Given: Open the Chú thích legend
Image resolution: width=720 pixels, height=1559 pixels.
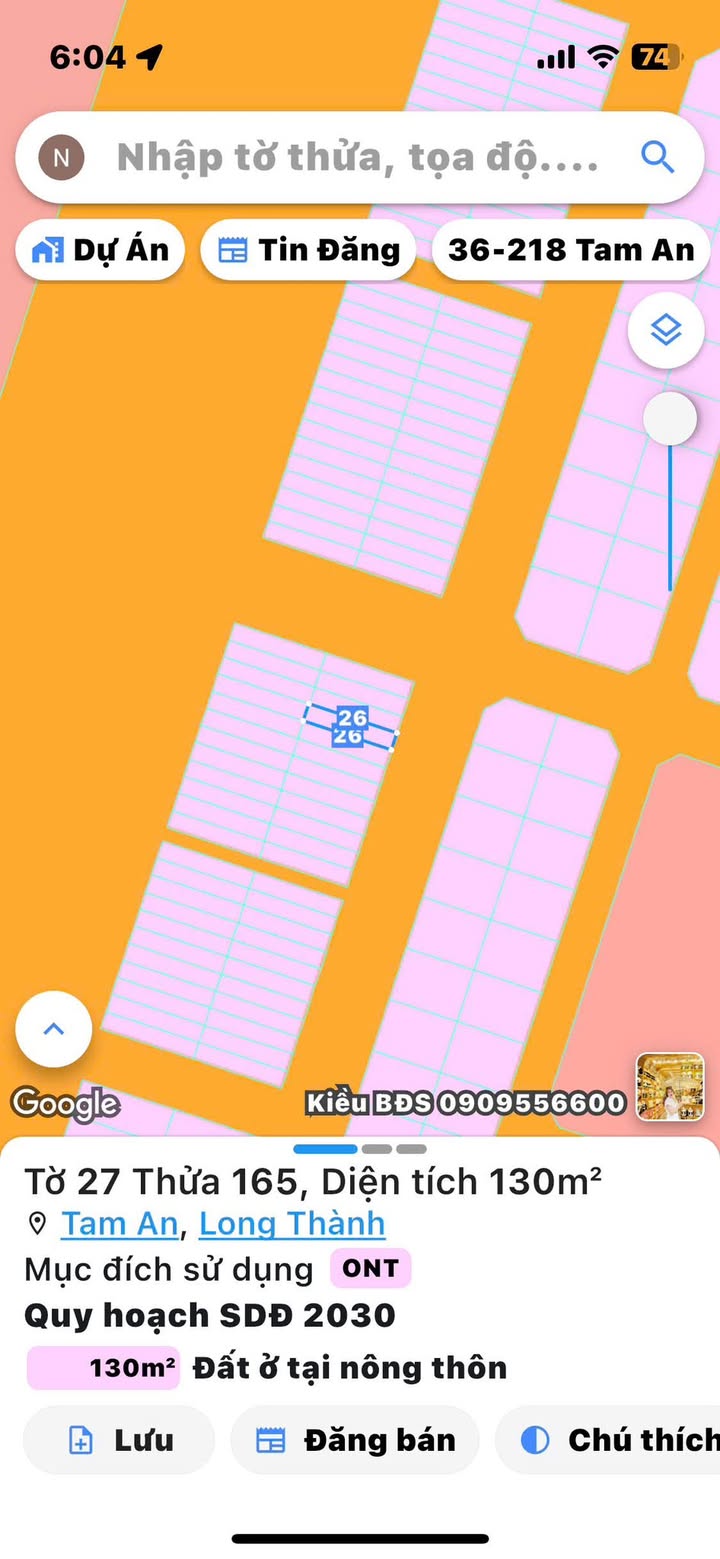Looking at the screenshot, I should tap(608, 1440).
